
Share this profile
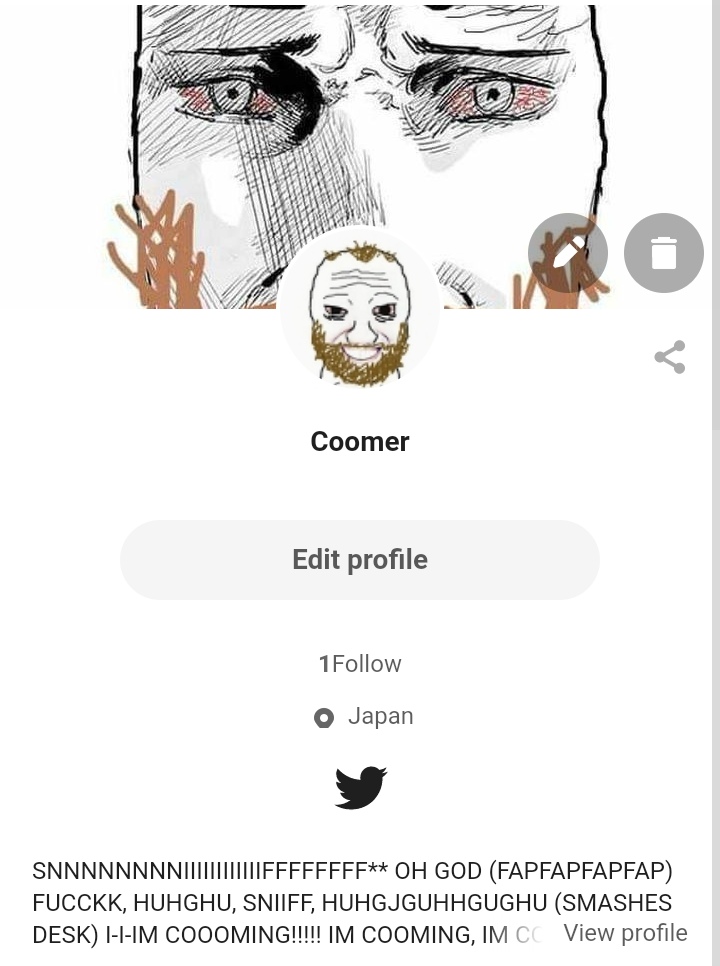coord(670,357)
